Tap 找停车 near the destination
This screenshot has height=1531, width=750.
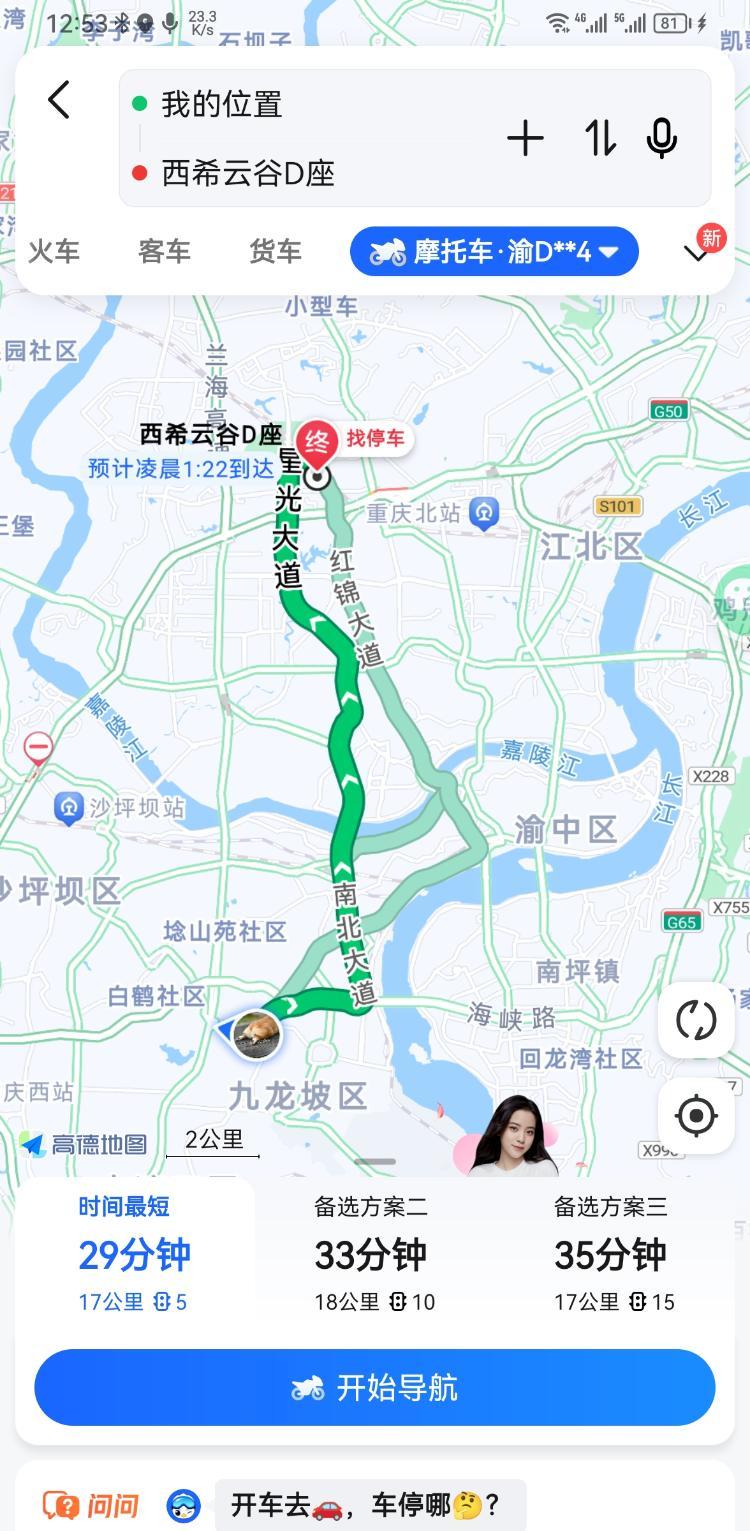pos(375,438)
